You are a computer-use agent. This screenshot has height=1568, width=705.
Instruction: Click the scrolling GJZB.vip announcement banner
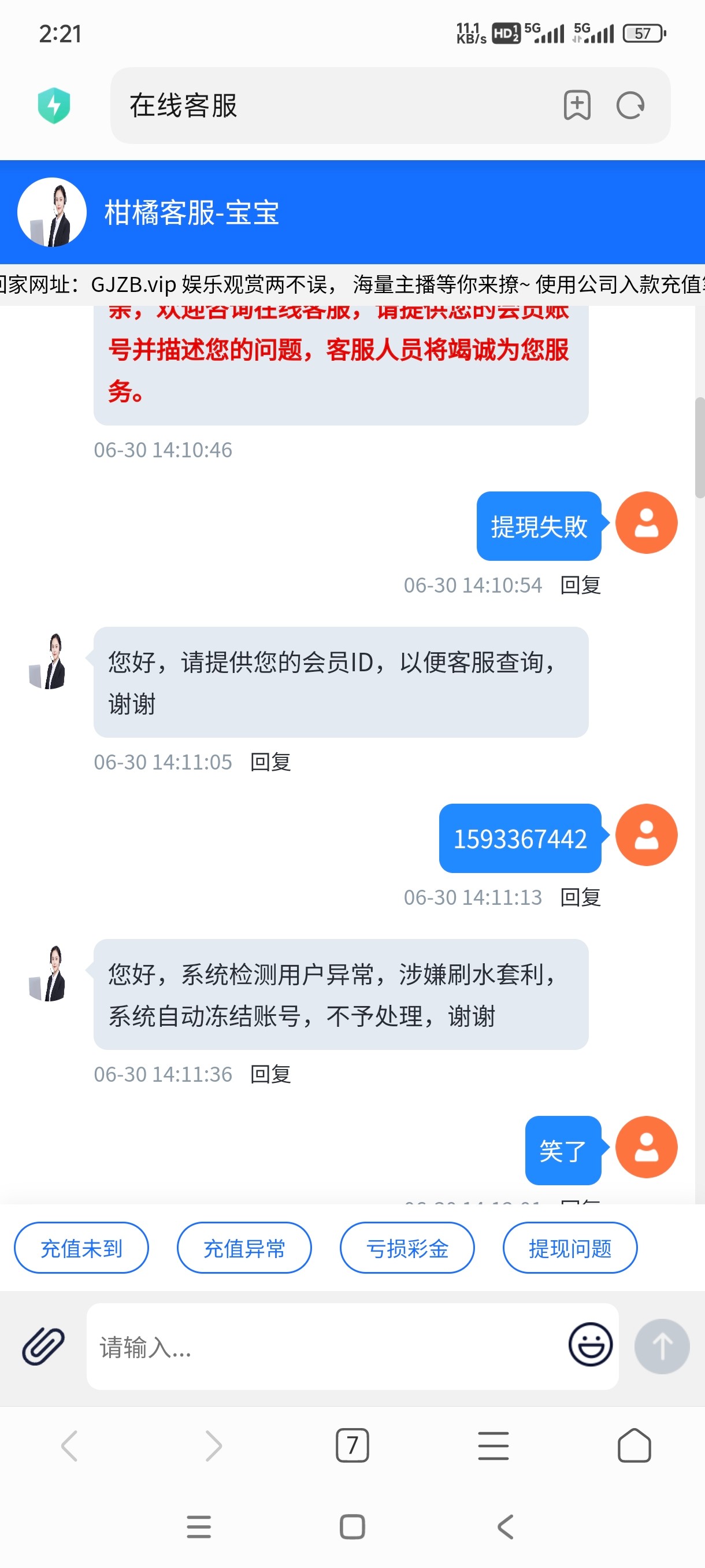click(353, 283)
